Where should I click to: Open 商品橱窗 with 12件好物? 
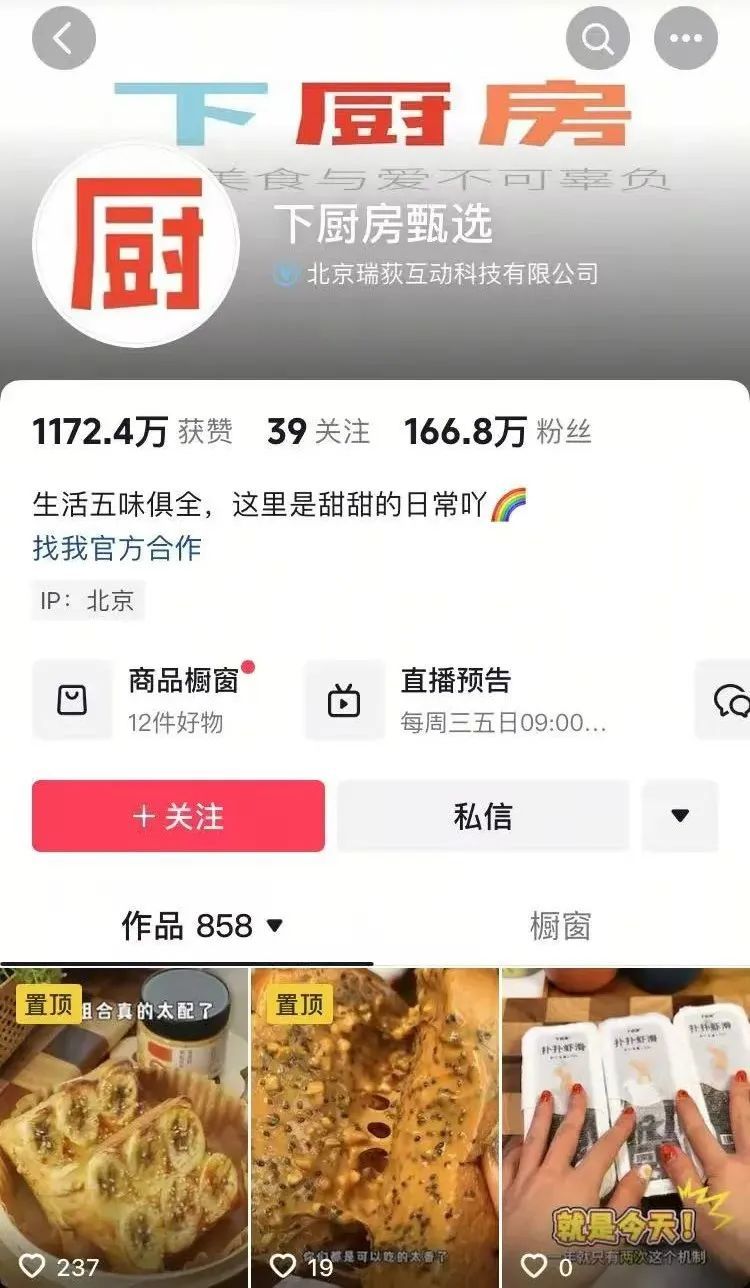tap(150, 700)
